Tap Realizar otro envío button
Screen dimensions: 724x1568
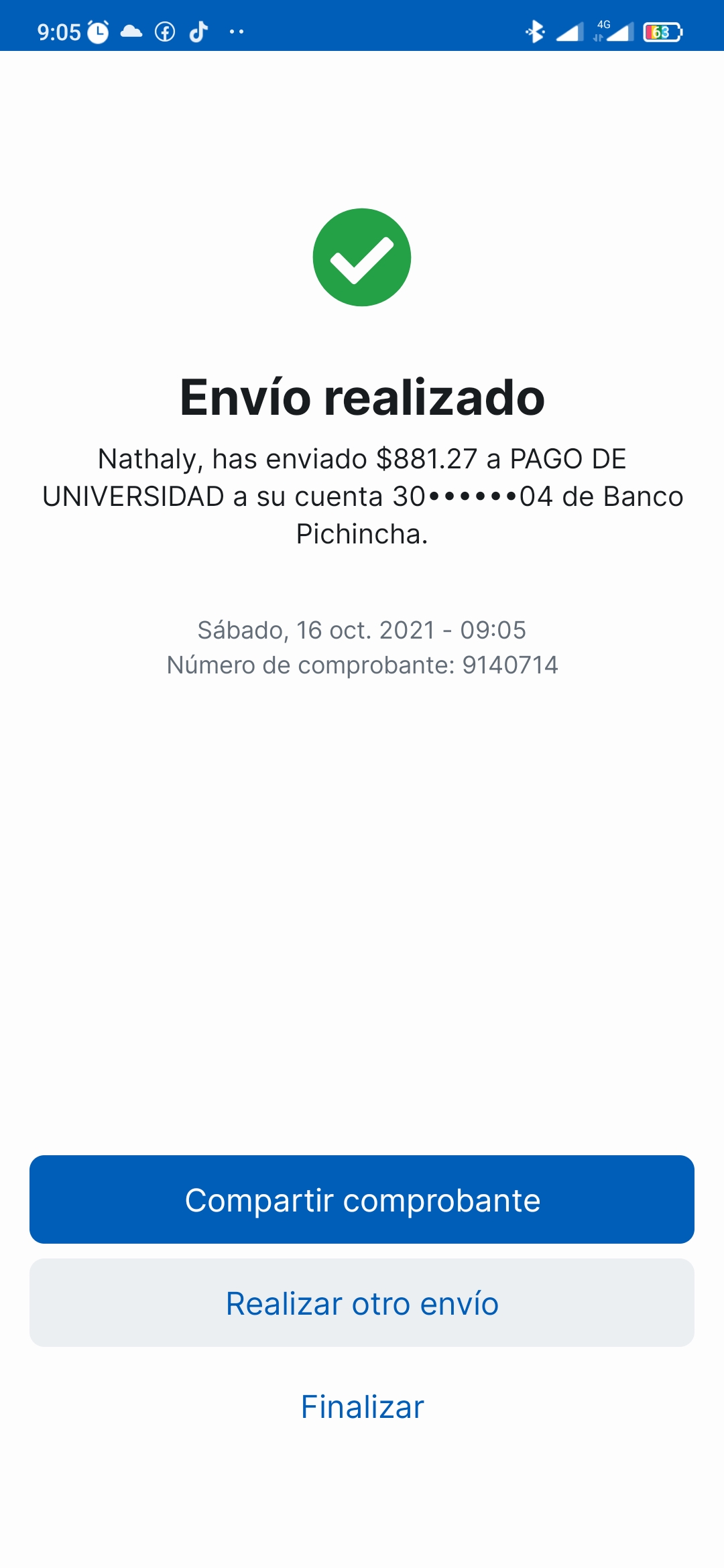click(362, 1303)
